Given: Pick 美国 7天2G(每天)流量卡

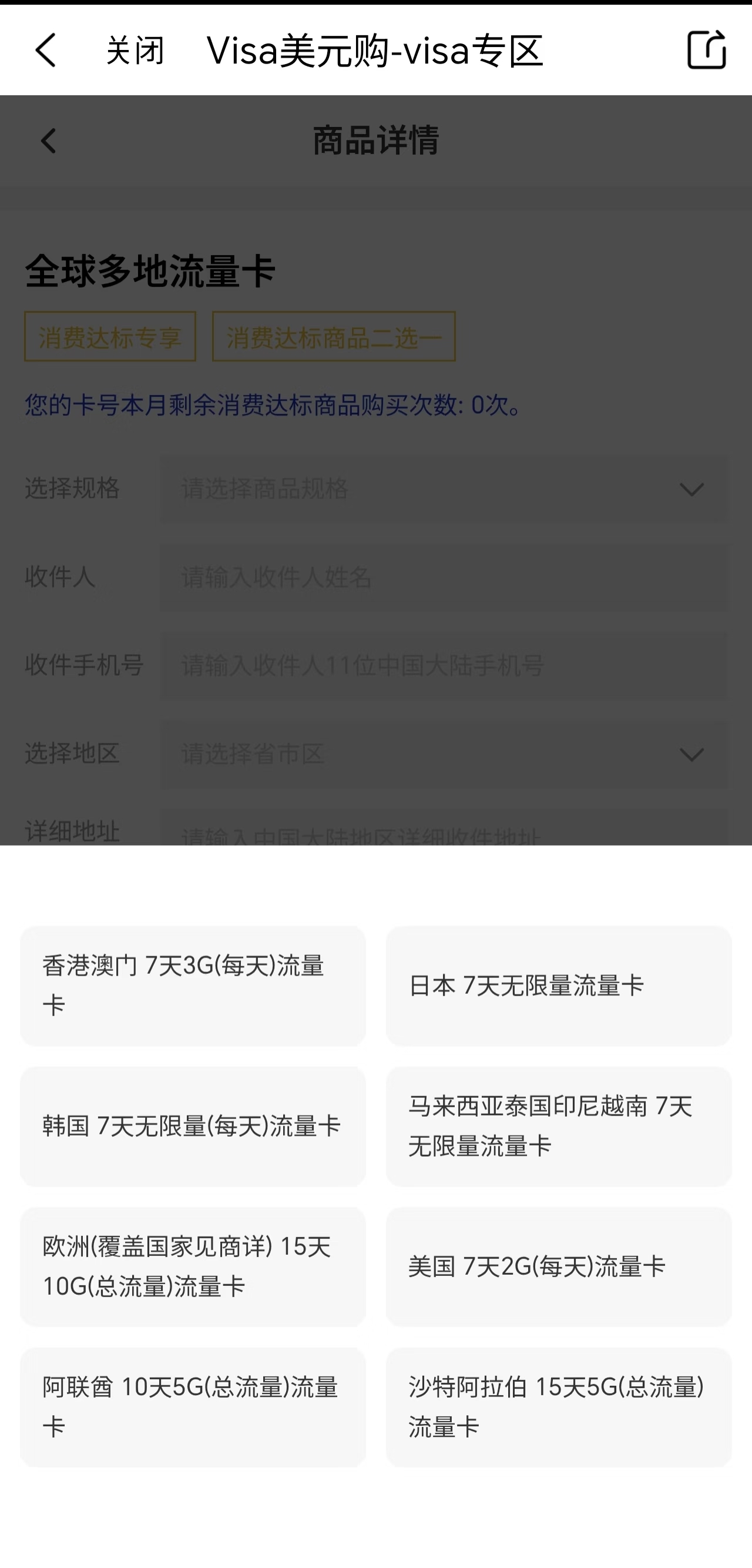Looking at the screenshot, I should [x=558, y=1266].
